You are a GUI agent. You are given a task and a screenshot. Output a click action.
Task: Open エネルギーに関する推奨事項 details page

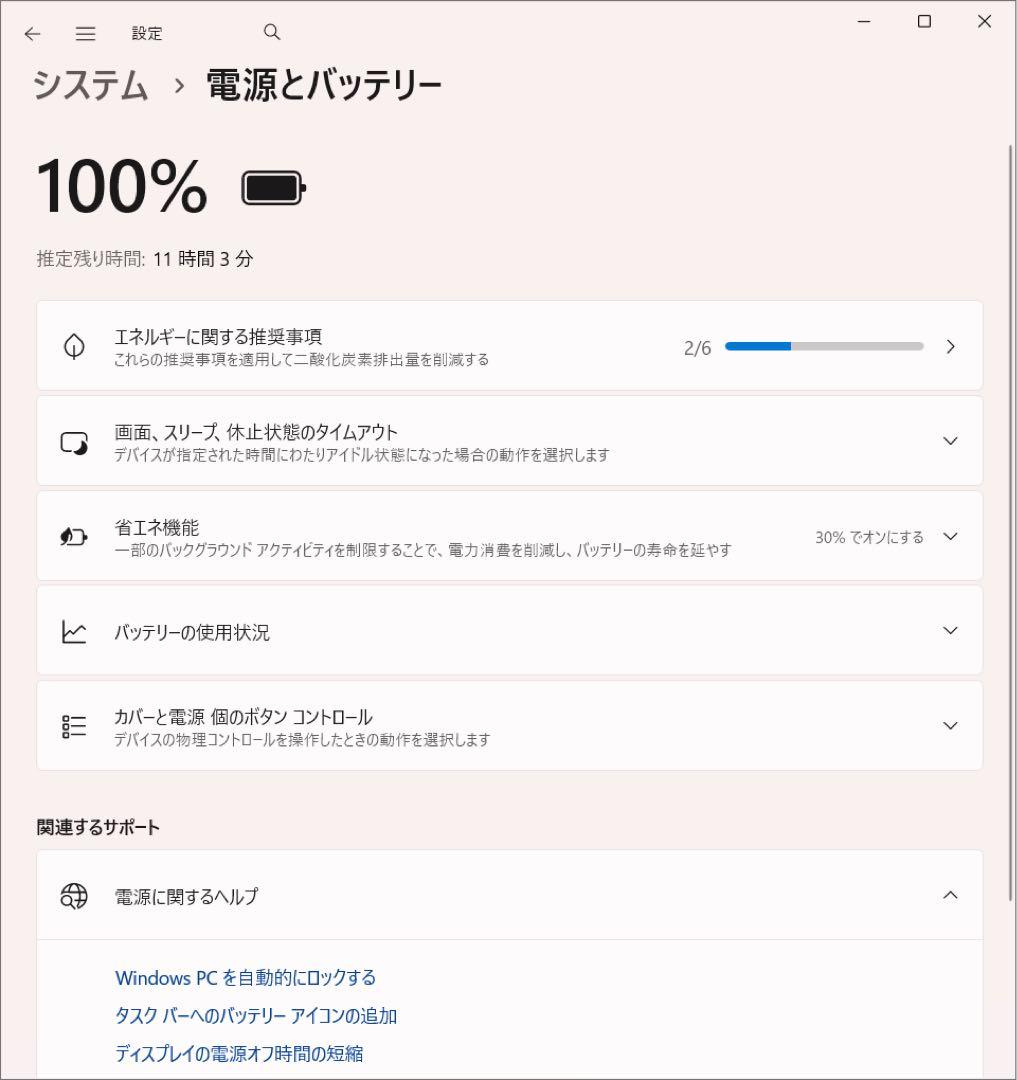click(x=951, y=345)
